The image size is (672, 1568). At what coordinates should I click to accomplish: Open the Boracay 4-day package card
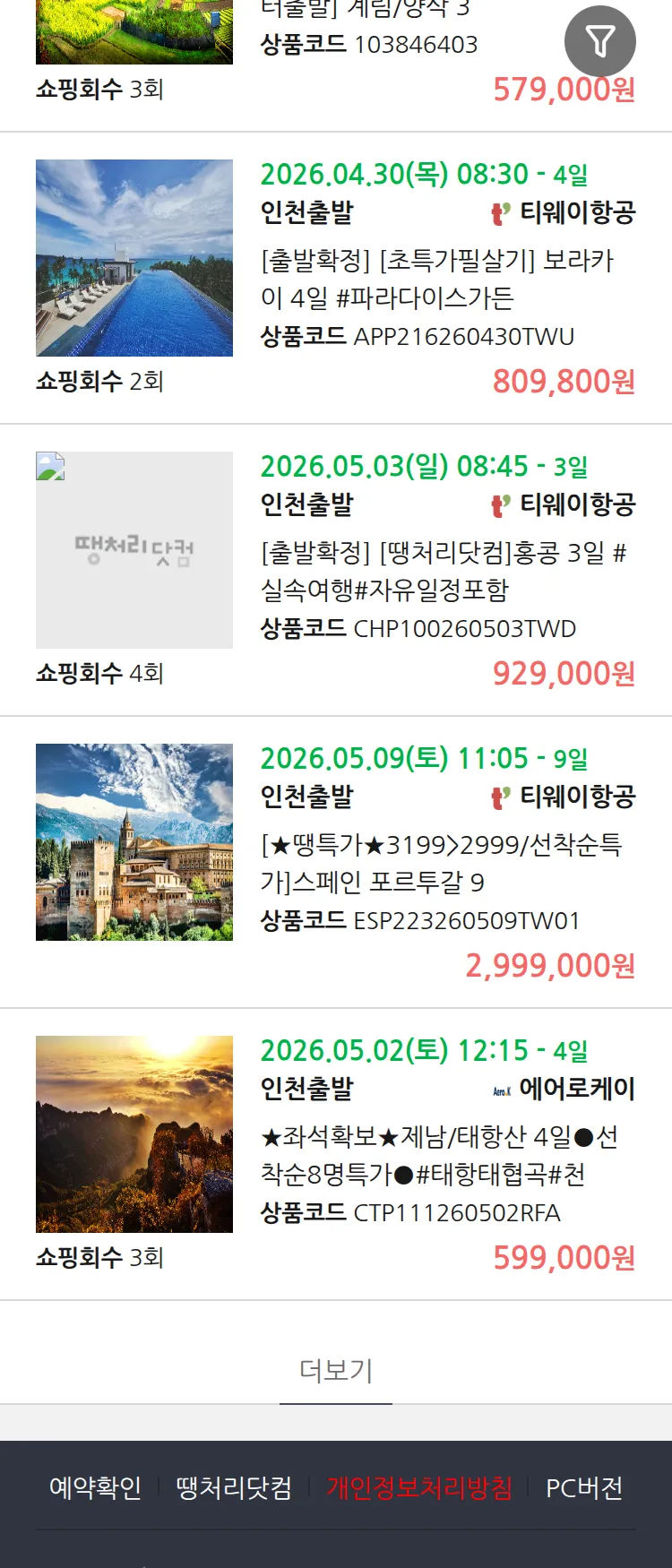pyautogui.click(x=436, y=279)
